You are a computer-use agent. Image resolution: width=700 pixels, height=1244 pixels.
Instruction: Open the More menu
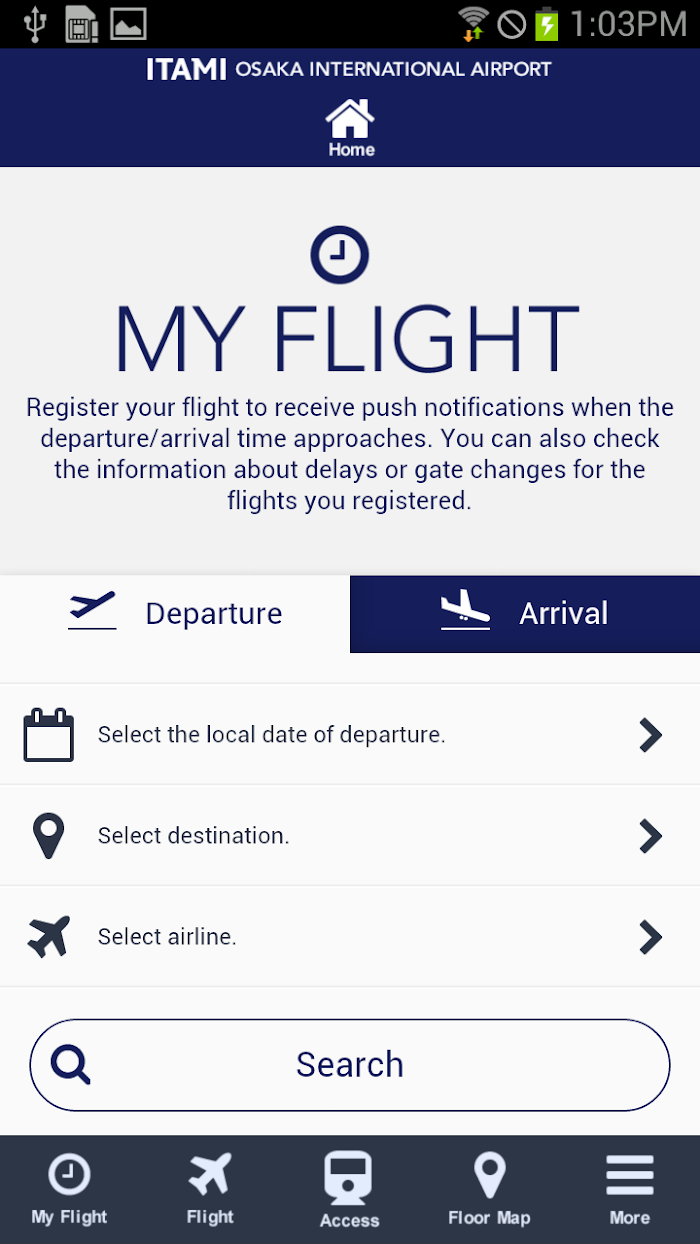pyautogui.click(x=630, y=1190)
